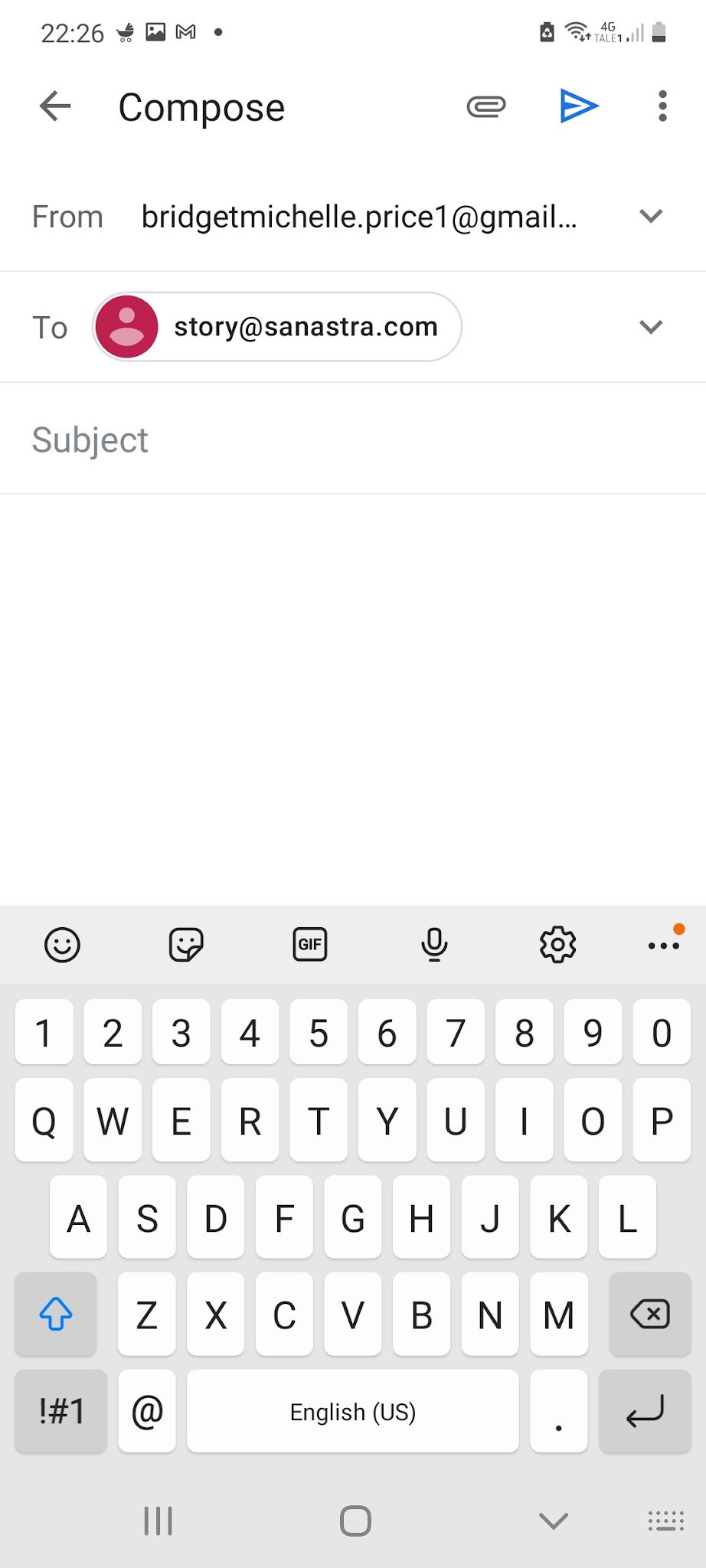
Task: Send the email
Action: point(578,106)
